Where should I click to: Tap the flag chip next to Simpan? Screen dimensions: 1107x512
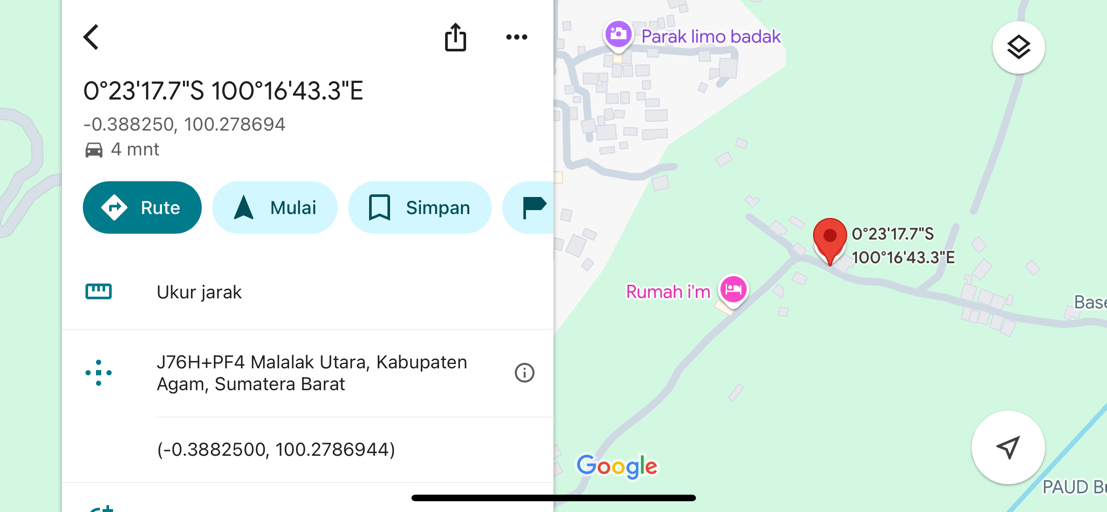532,207
